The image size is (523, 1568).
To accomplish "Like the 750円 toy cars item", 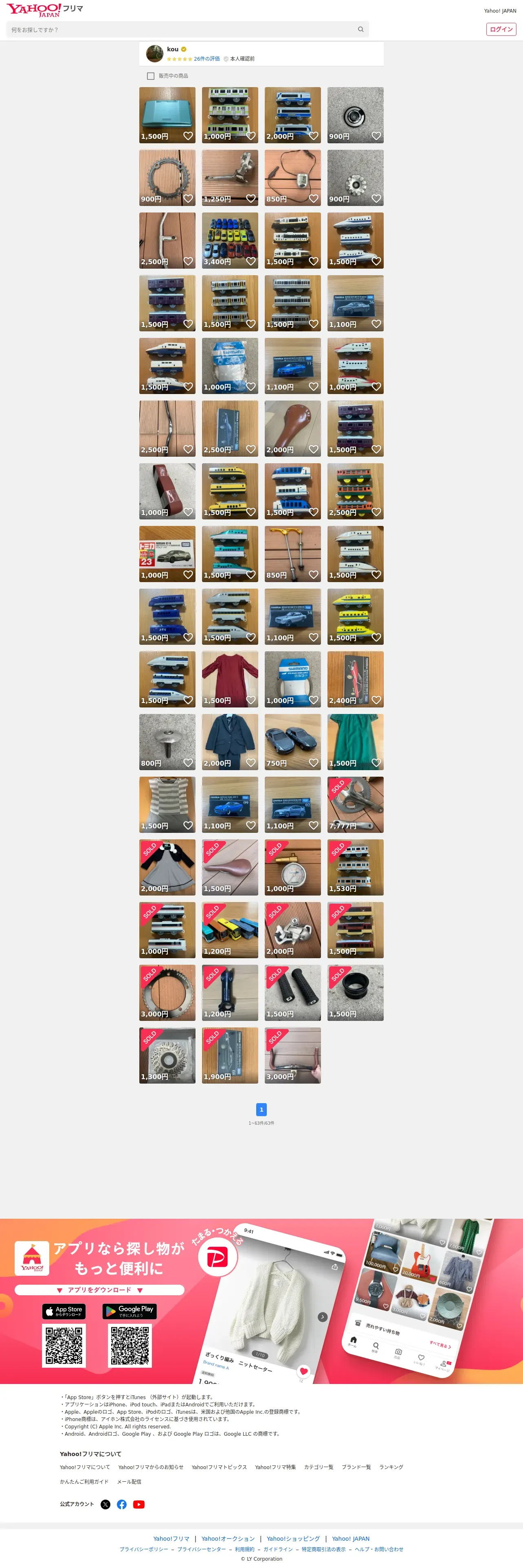I will pos(314,763).
